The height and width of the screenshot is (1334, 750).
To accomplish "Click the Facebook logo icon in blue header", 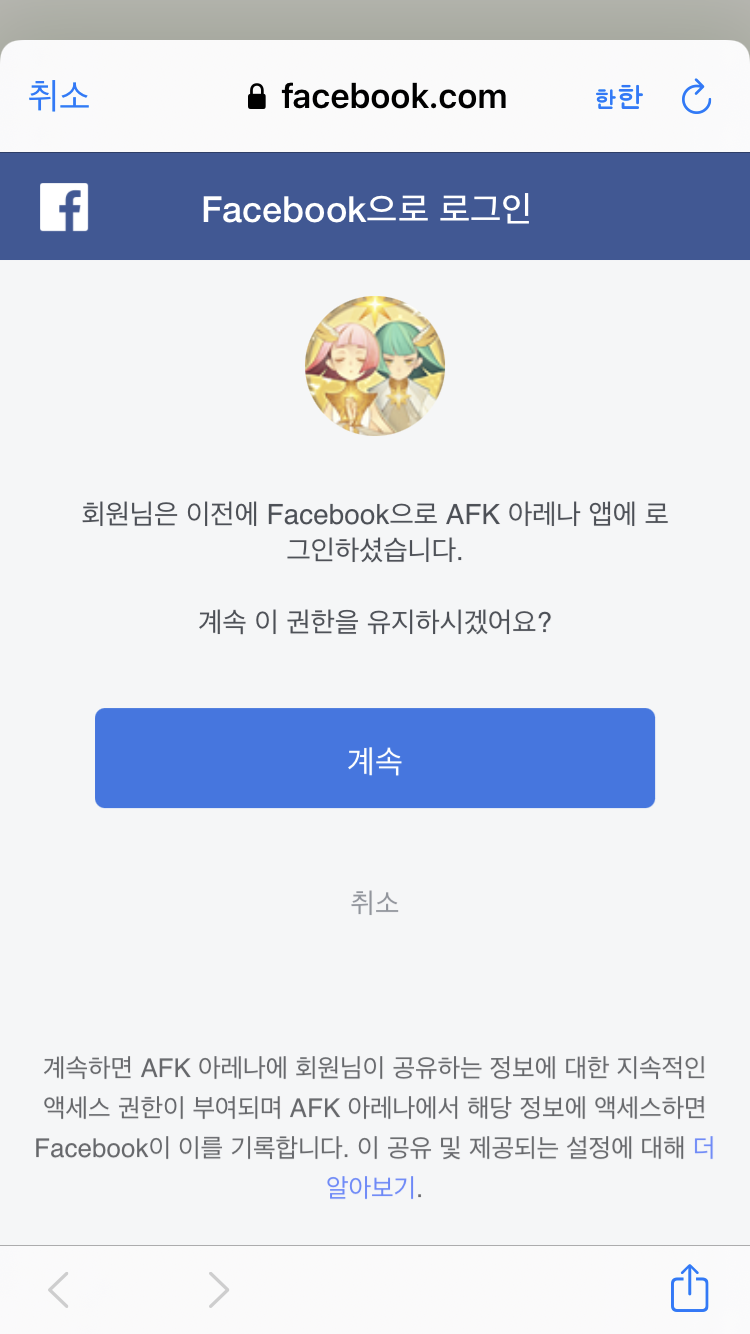I will (63, 206).
